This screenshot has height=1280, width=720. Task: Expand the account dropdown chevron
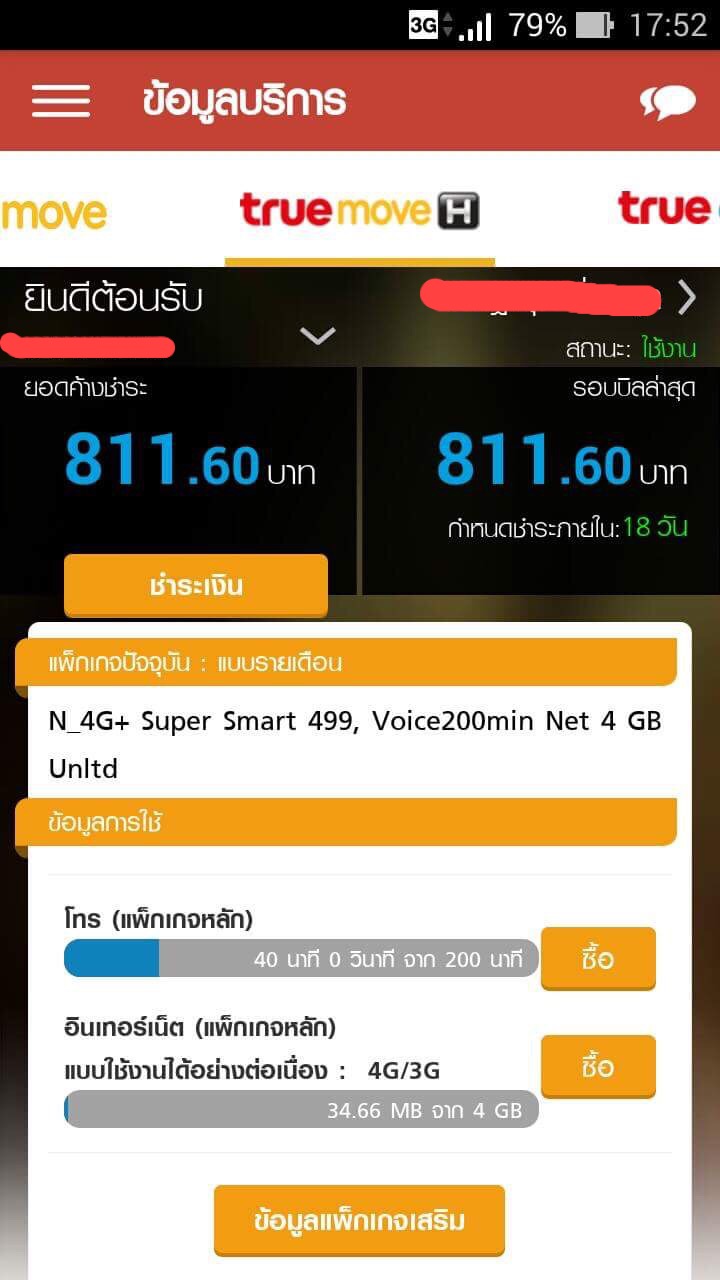pyautogui.click(x=318, y=336)
